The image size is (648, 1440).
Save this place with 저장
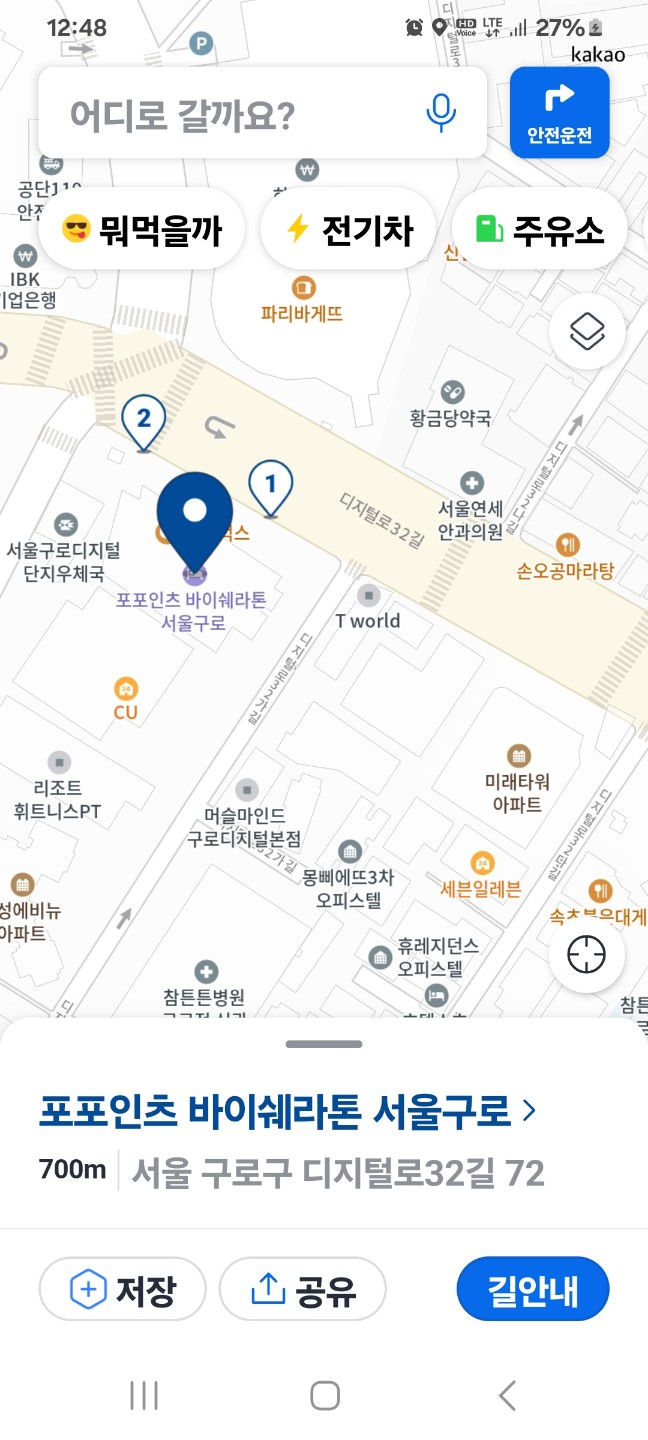click(123, 1290)
